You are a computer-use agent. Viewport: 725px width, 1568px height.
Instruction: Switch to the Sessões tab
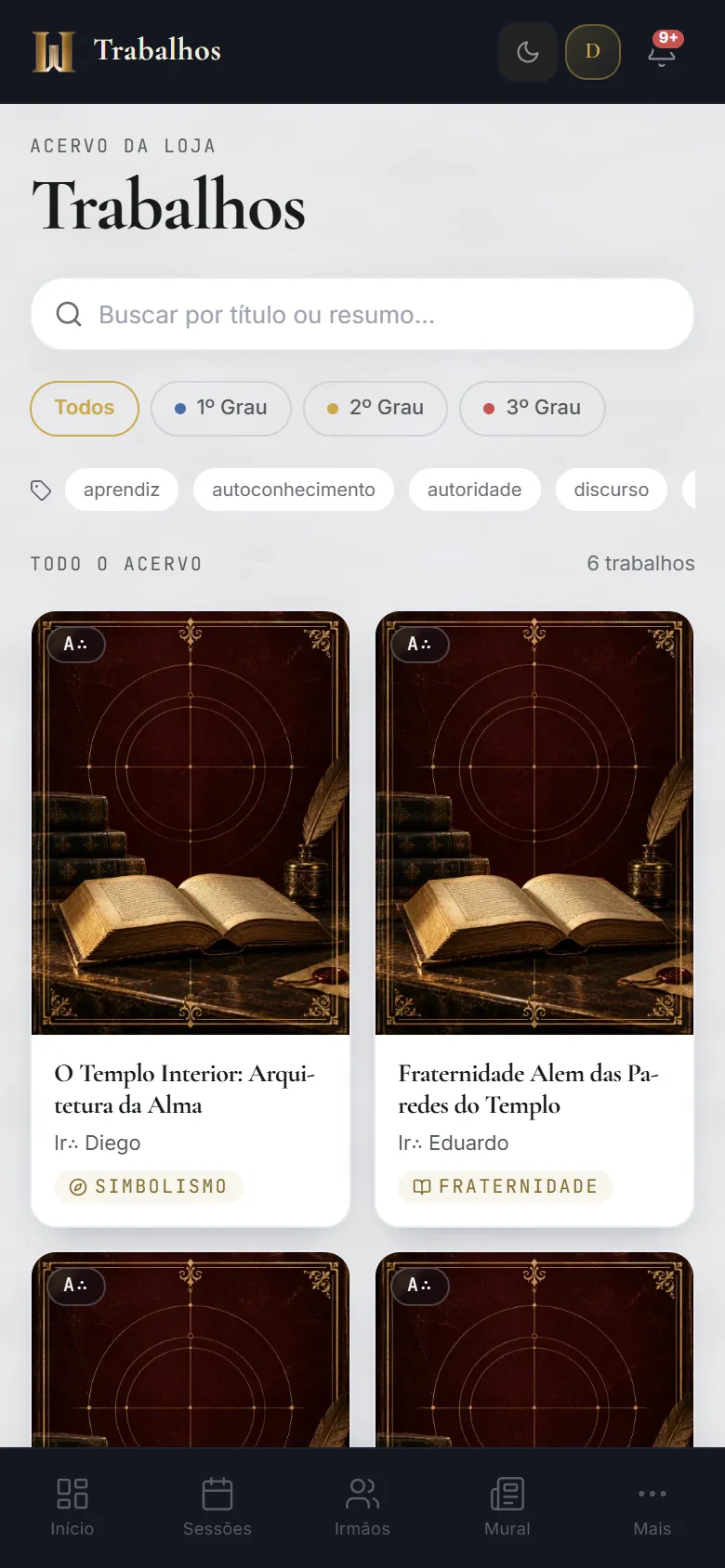tap(217, 1507)
